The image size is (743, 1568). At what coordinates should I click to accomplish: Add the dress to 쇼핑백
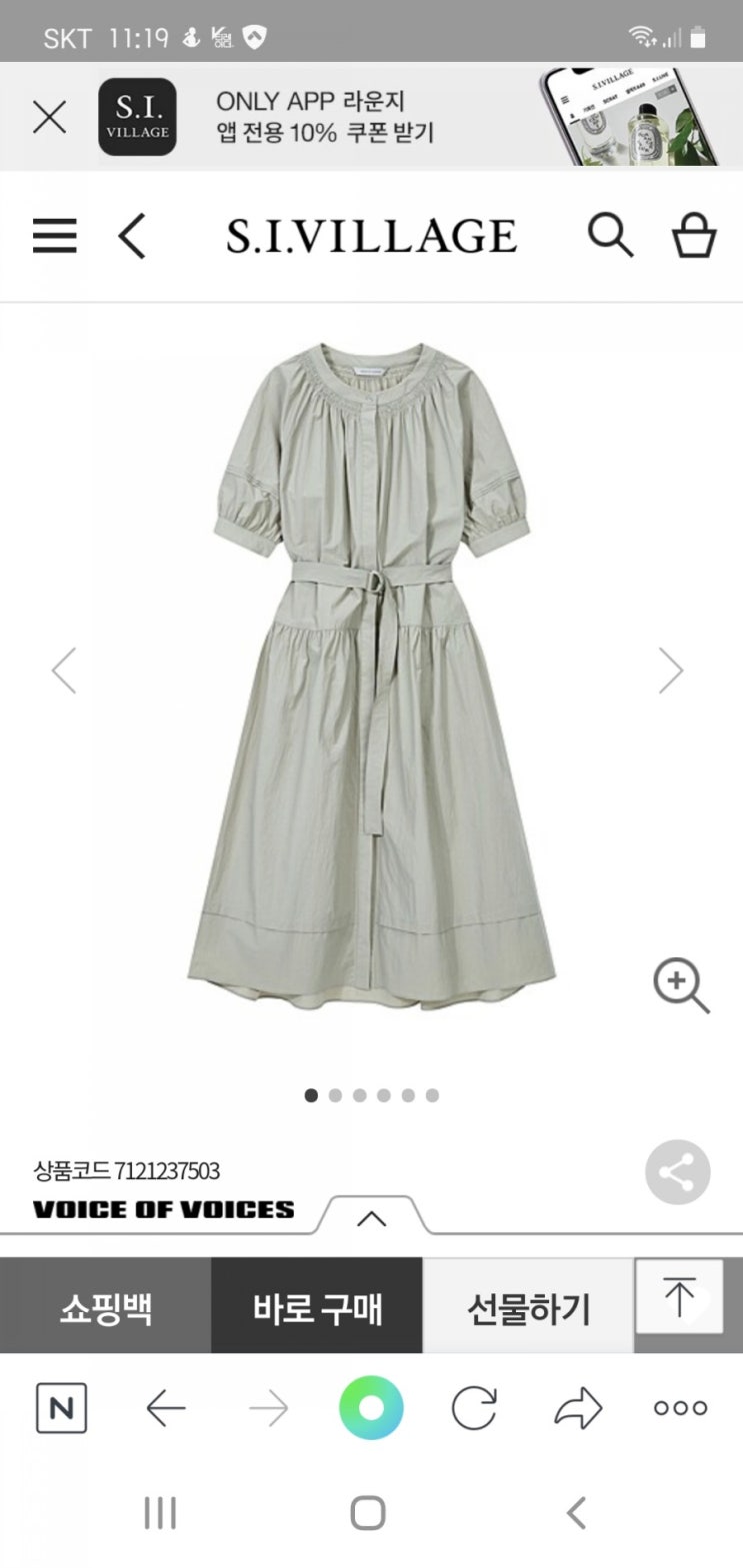pos(105,1307)
